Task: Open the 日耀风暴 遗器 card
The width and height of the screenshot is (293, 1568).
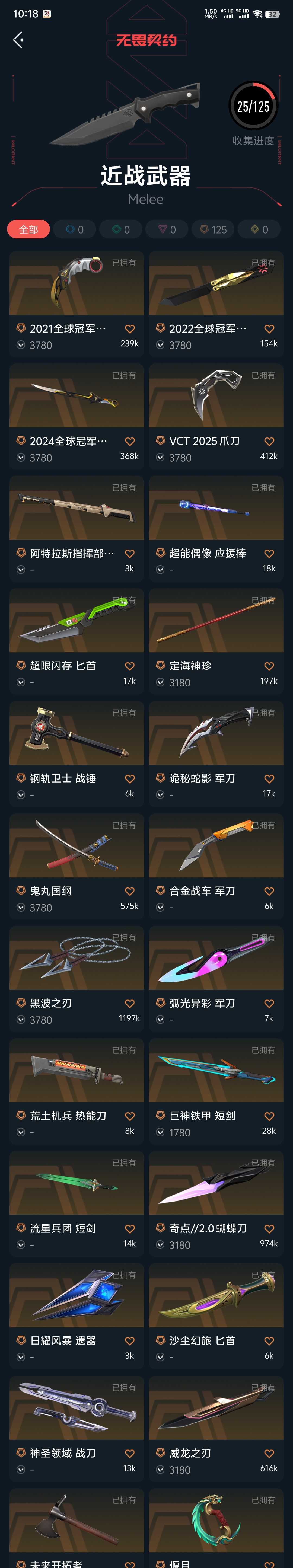Action: [76, 1297]
